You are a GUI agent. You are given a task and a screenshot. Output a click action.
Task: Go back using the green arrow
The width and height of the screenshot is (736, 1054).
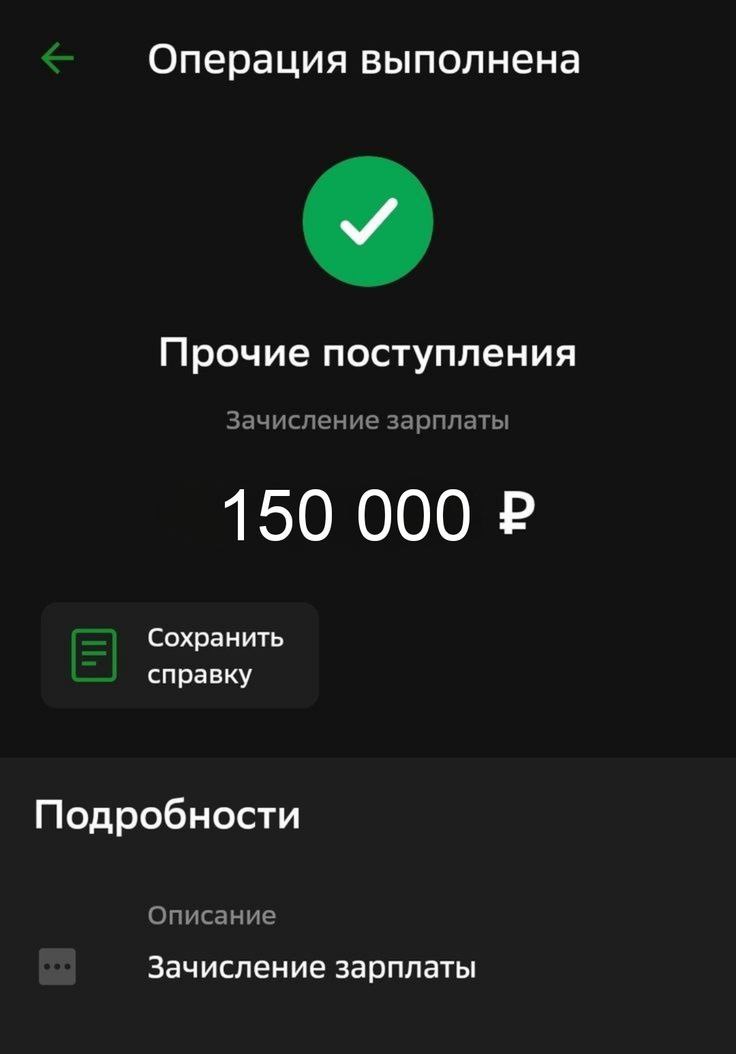coord(57,59)
